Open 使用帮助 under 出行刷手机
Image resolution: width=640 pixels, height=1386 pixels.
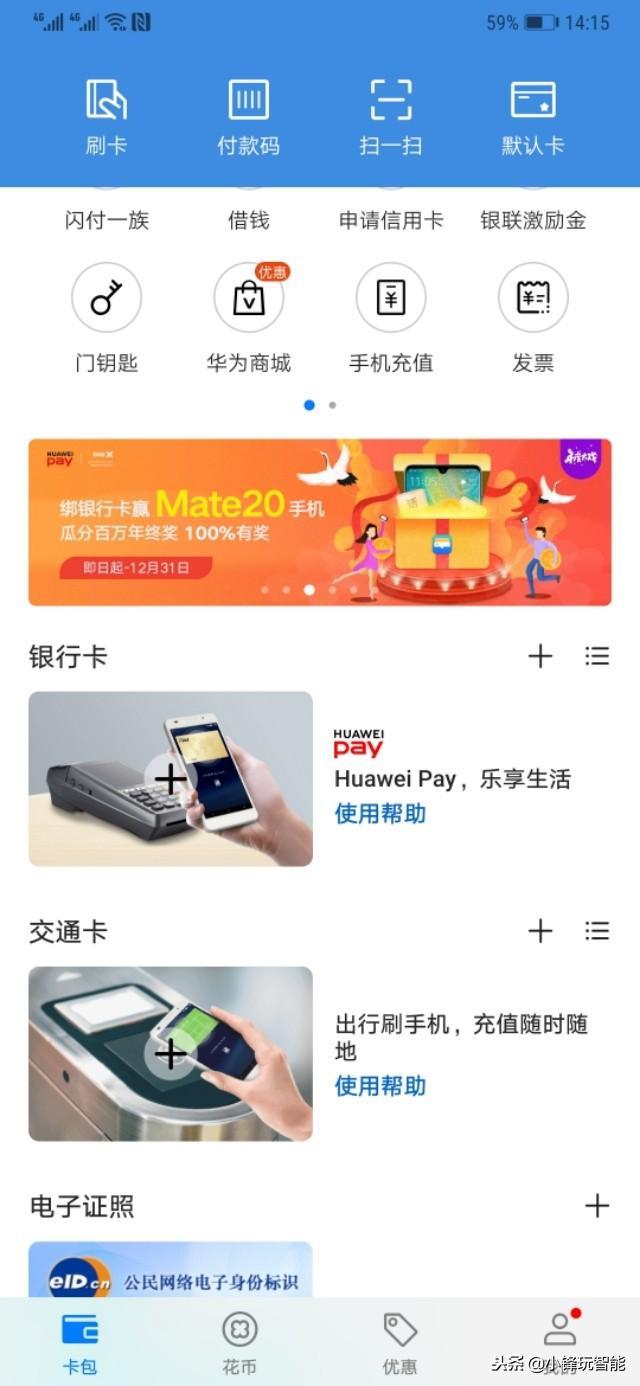pos(380,1086)
